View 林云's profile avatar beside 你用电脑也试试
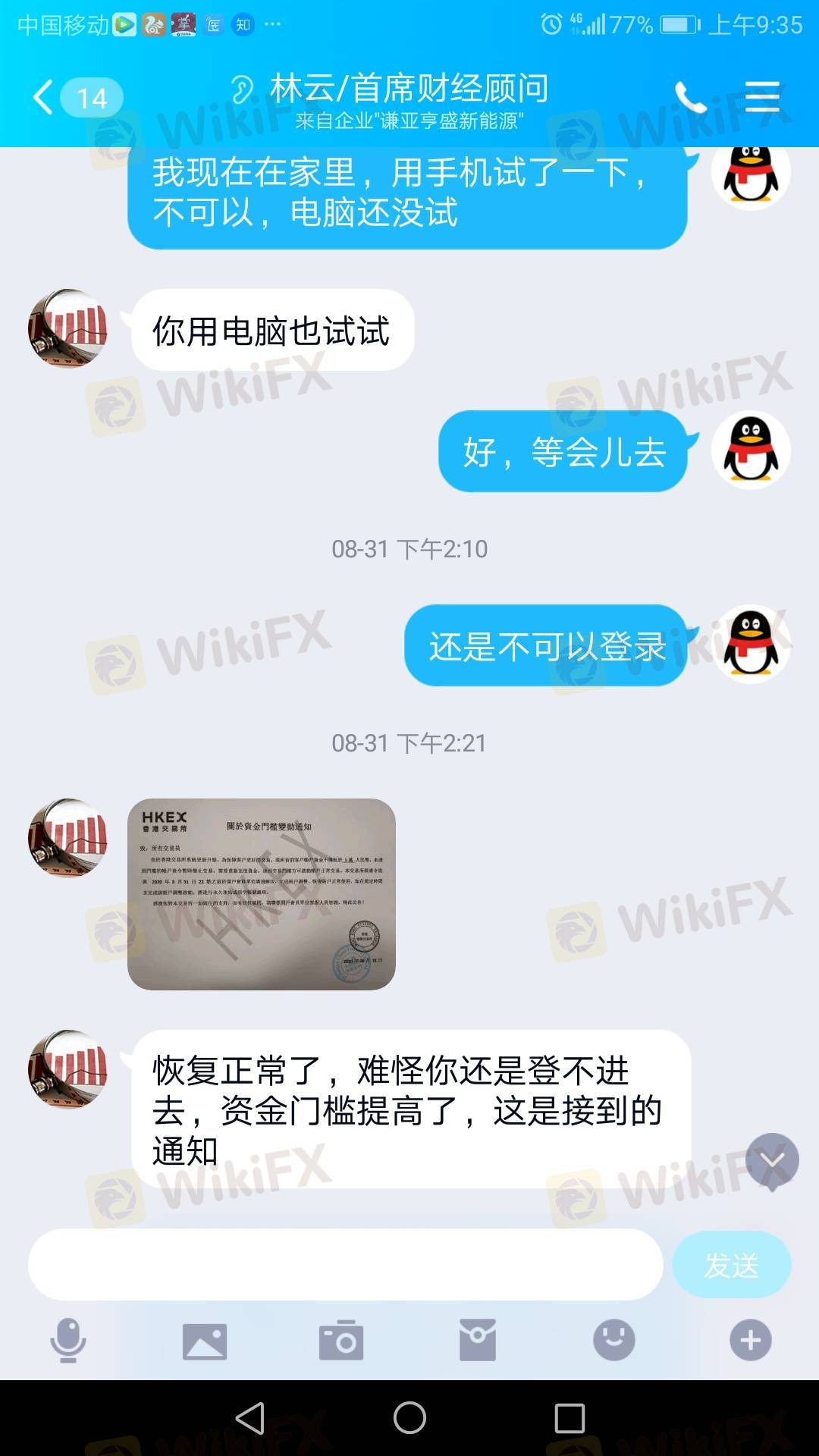Image resolution: width=819 pixels, height=1456 pixels. [67, 328]
